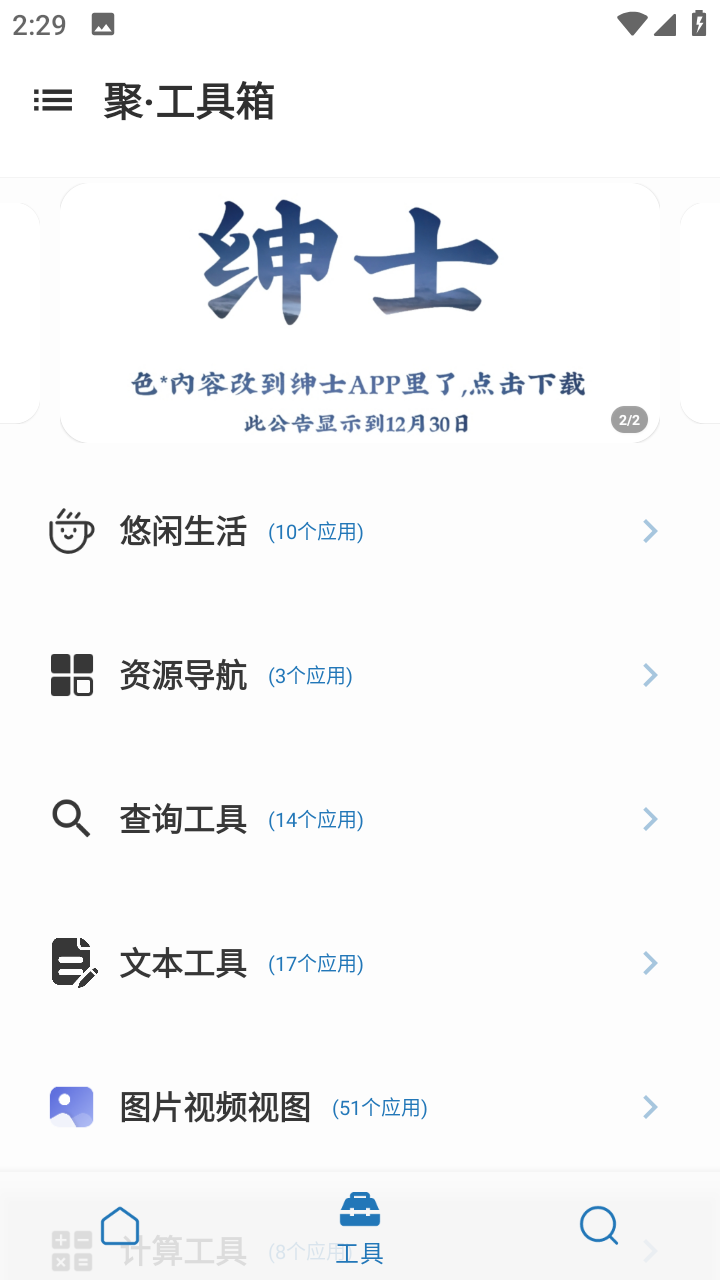Image resolution: width=720 pixels, height=1280 pixels.
Task: Open the search icon at bottom right
Action: tap(599, 1224)
